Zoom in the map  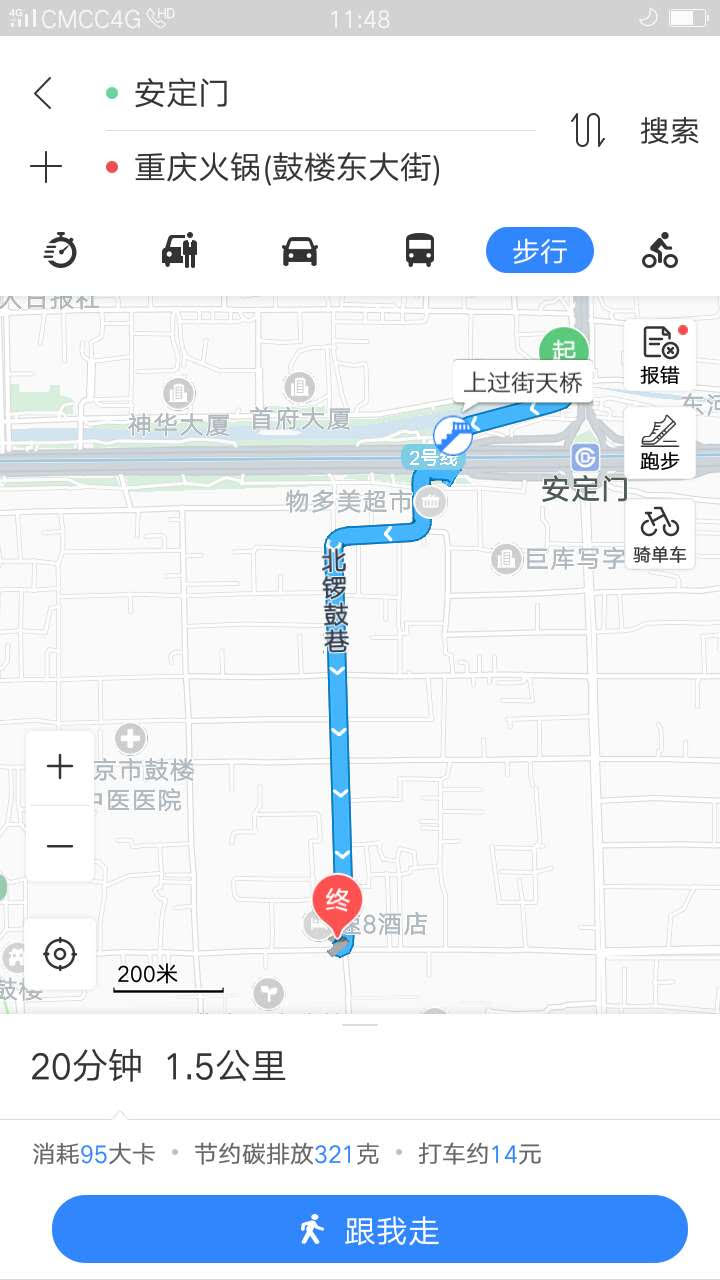(x=60, y=767)
